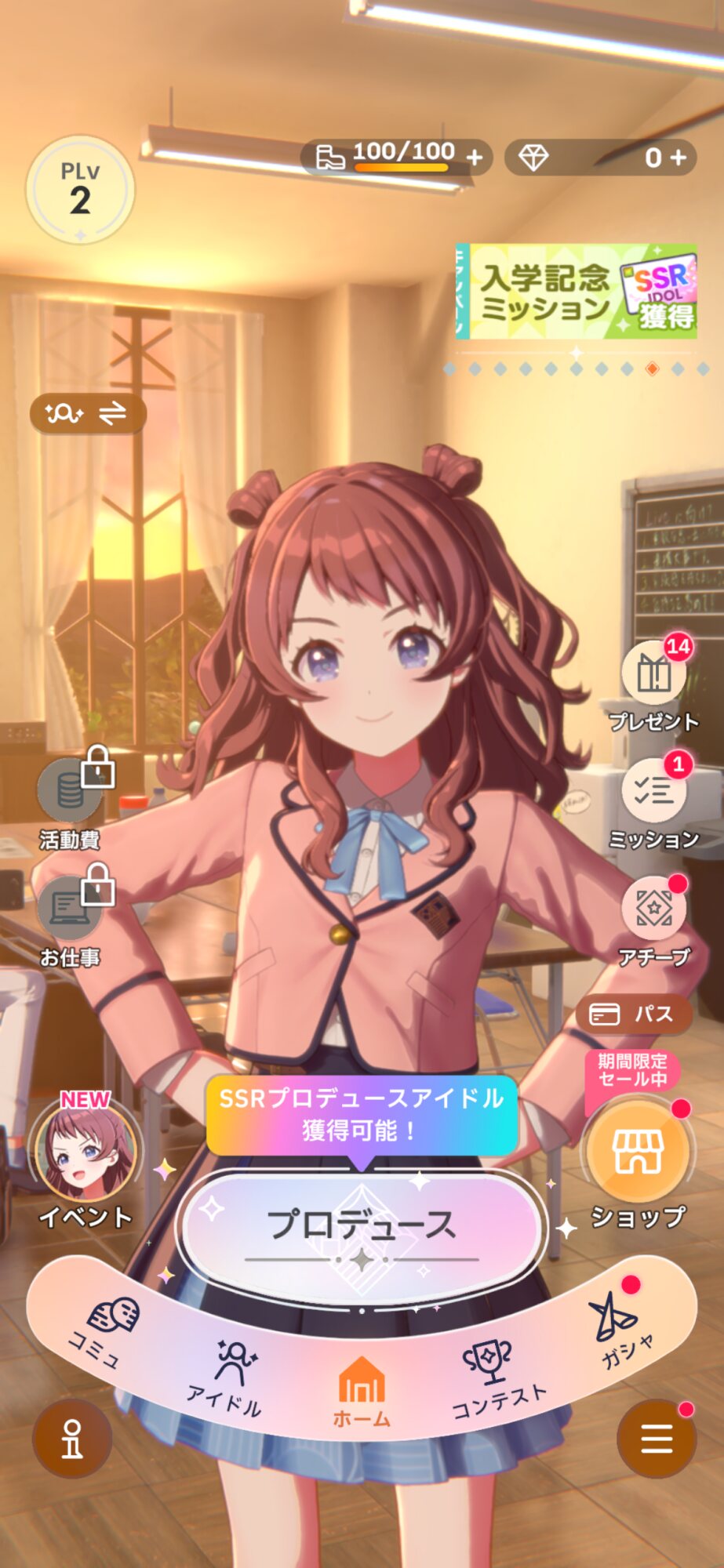Screen dimensions: 724x1568
Task: Add jewels with the plus next to 0
Action: [x=679, y=158]
